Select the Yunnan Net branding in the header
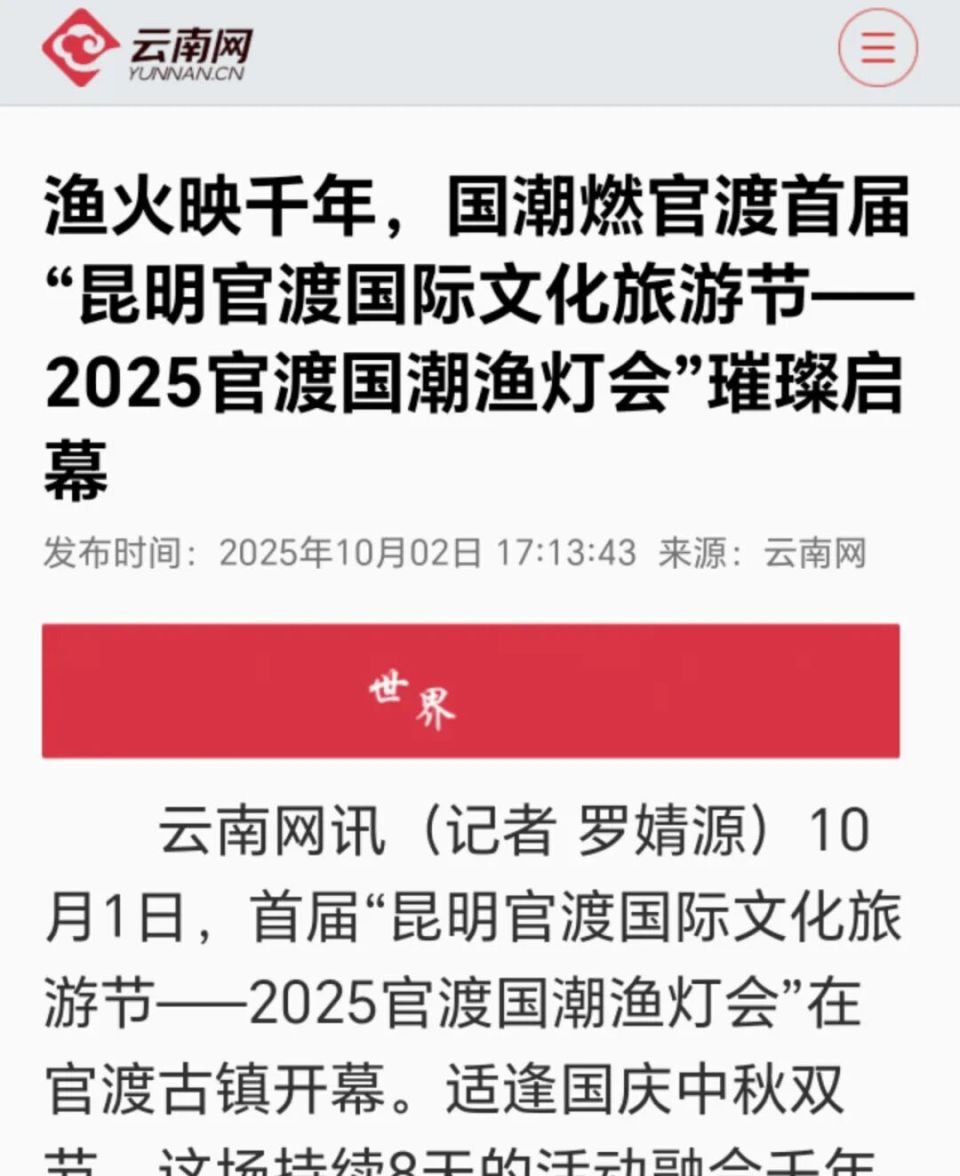Image resolution: width=960 pixels, height=1176 pixels. click(192, 42)
